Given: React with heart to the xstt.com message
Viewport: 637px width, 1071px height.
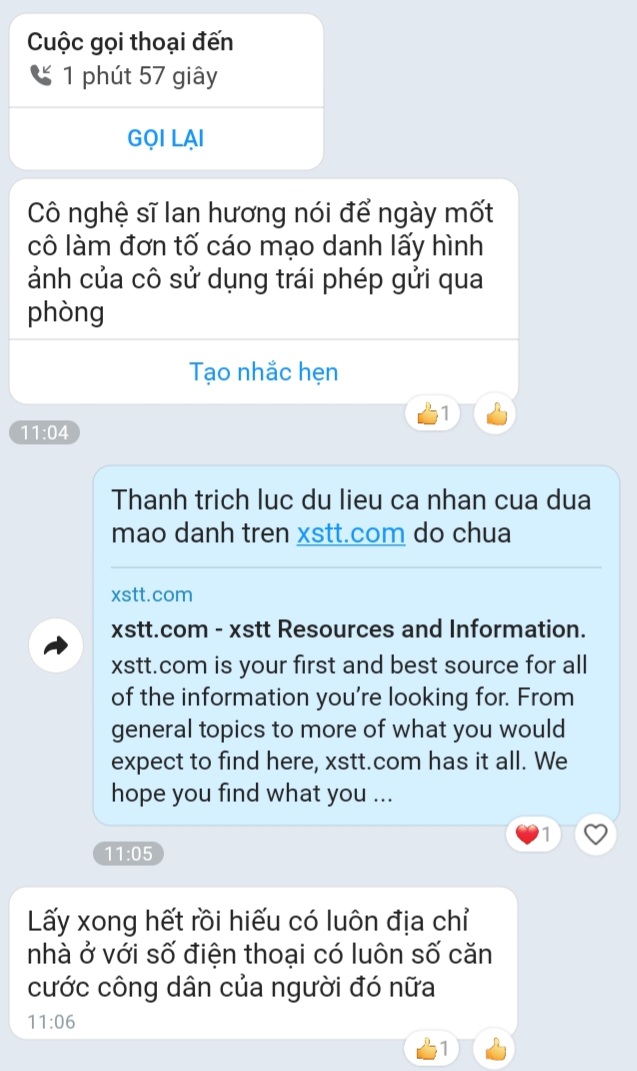Looking at the screenshot, I should (x=596, y=834).
